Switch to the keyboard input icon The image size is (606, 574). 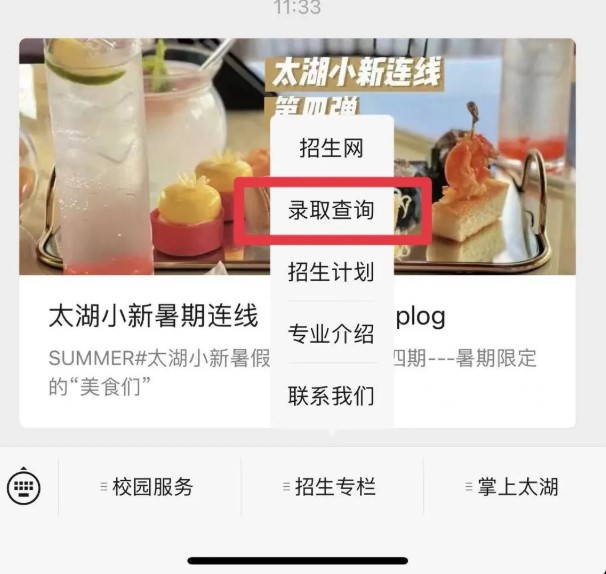point(23,487)
